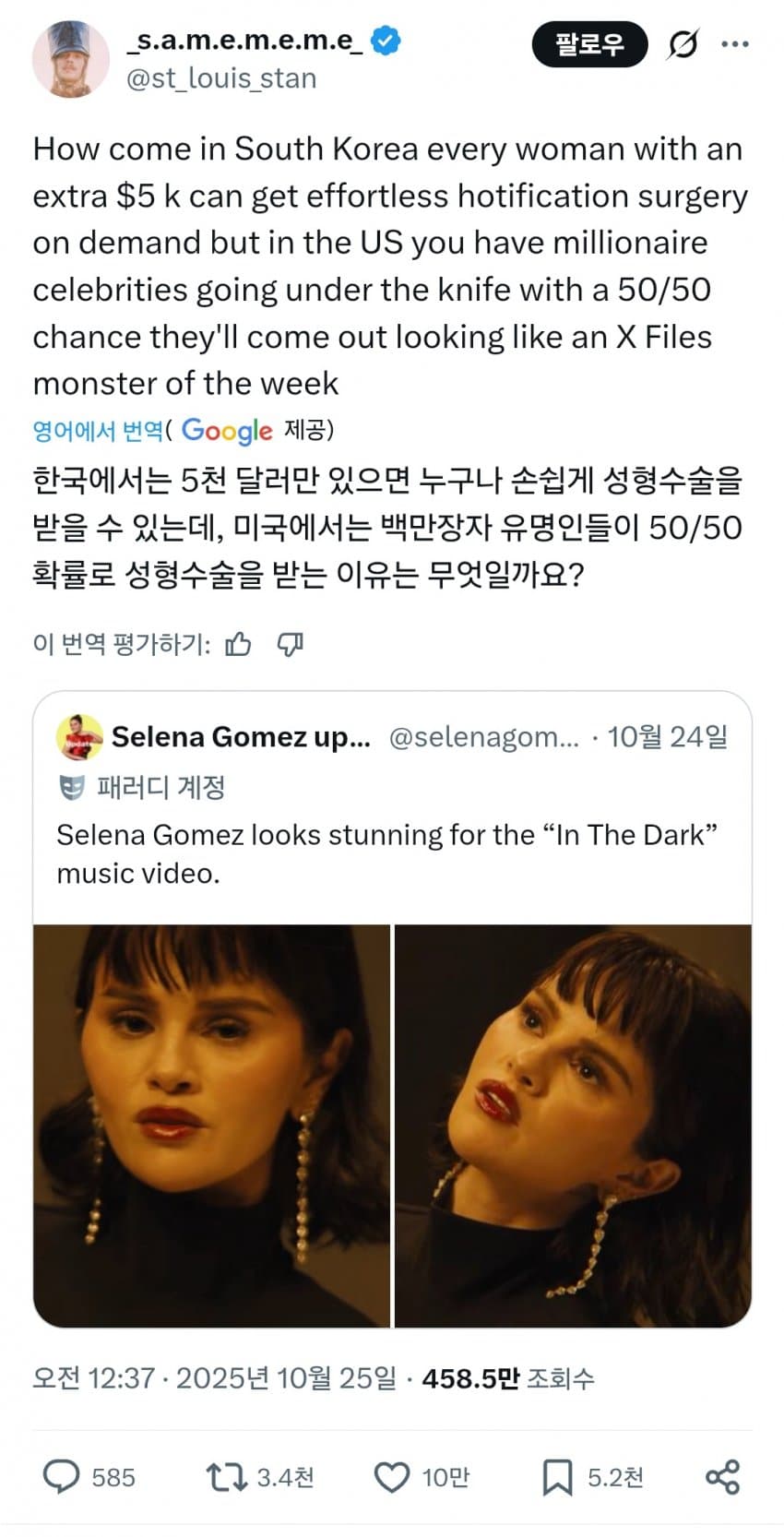This screenshot has height=1537, width=784.
Task: Tap the 영어에서 번역 translation link
Action: 98,430
